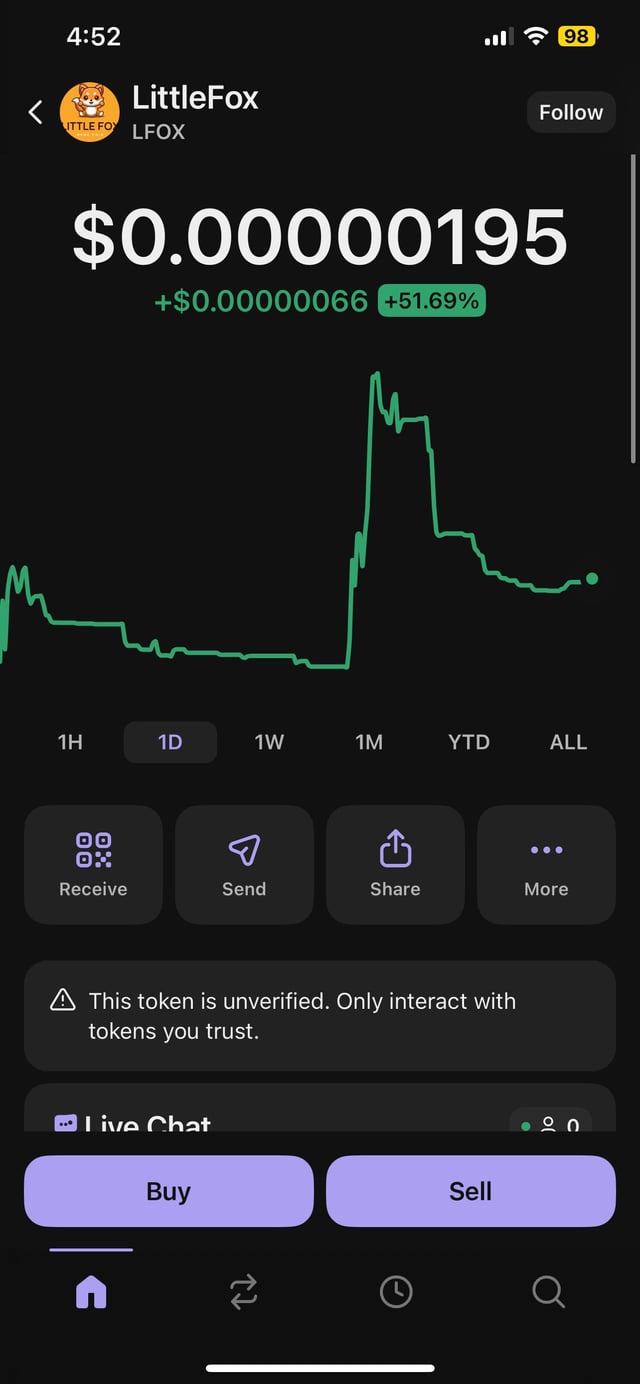Sell LFOX token

[470, 1191]
